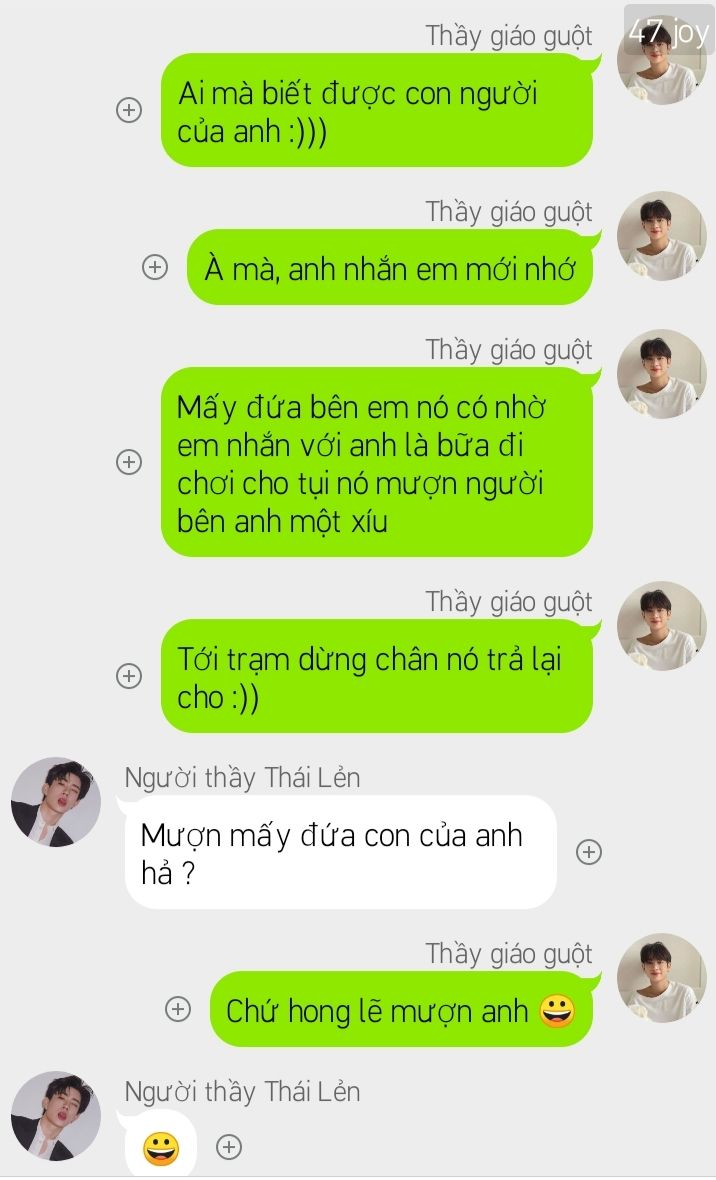Open Người thầy Thái Lẻn's avatar above "Mượn mấy đứa"
The width and height of the screenshot is (716, 1180).
point(56,802)
